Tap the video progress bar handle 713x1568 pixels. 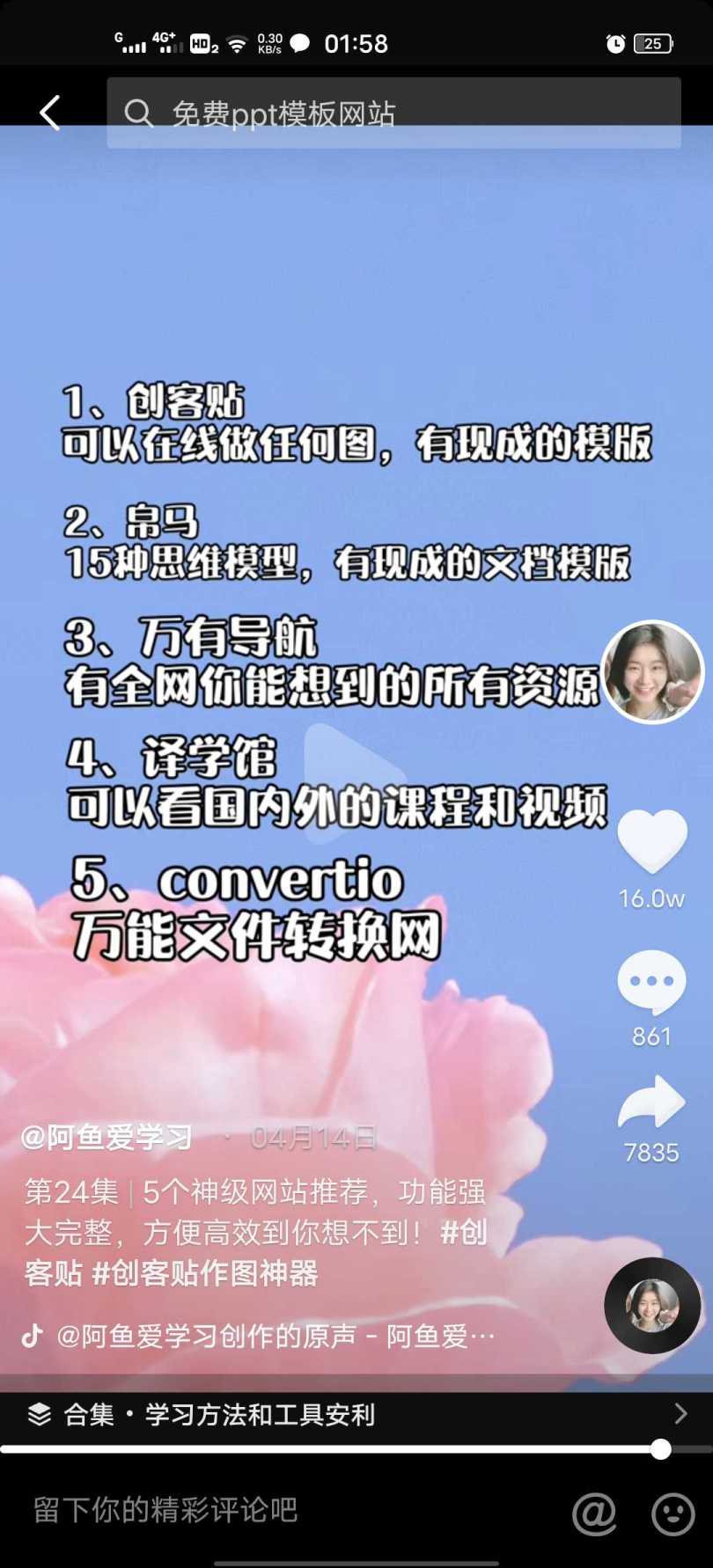point(660,1449)
